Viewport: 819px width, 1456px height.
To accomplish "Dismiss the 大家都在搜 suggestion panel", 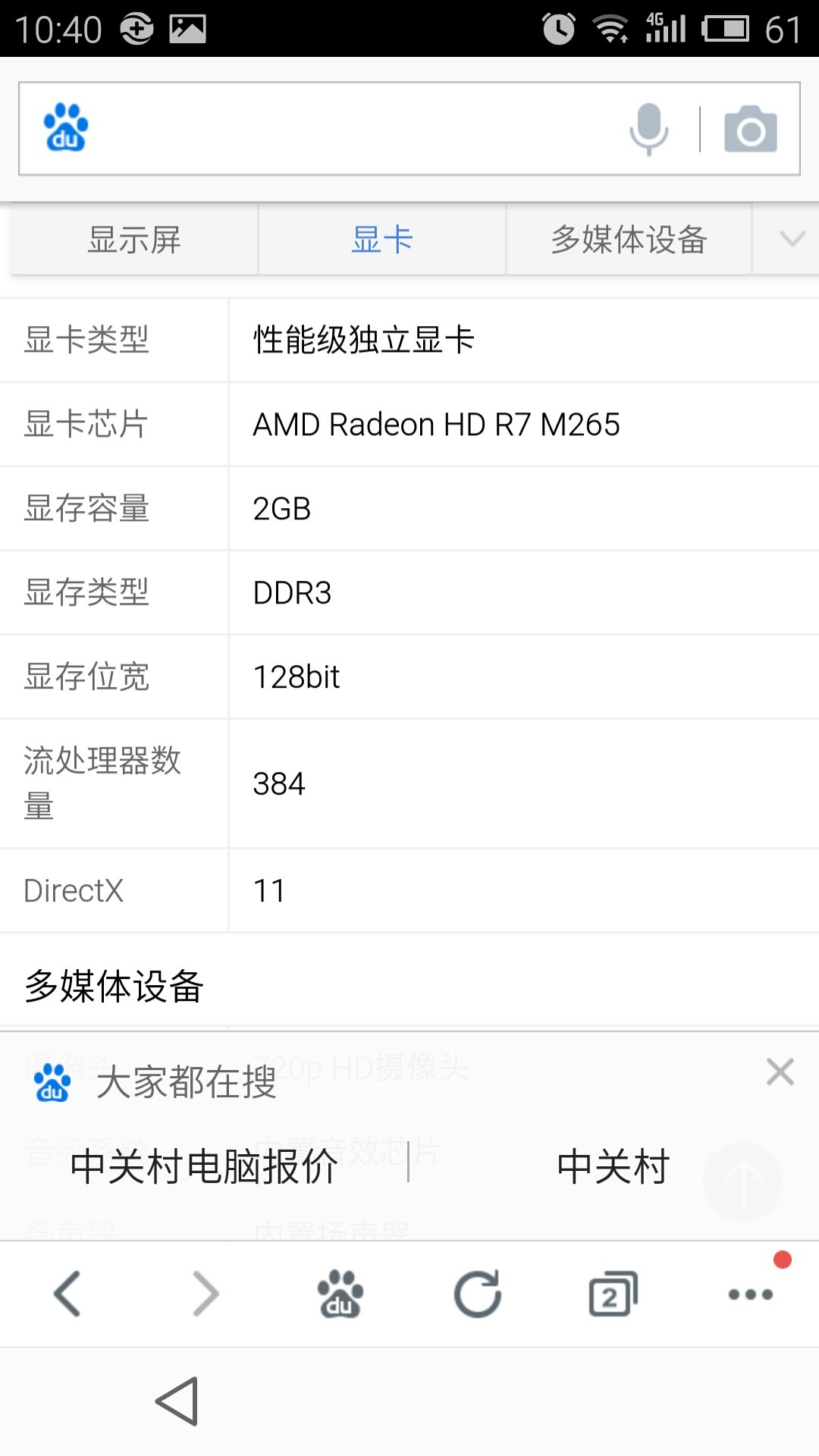I will click(x=780, y=1072).
